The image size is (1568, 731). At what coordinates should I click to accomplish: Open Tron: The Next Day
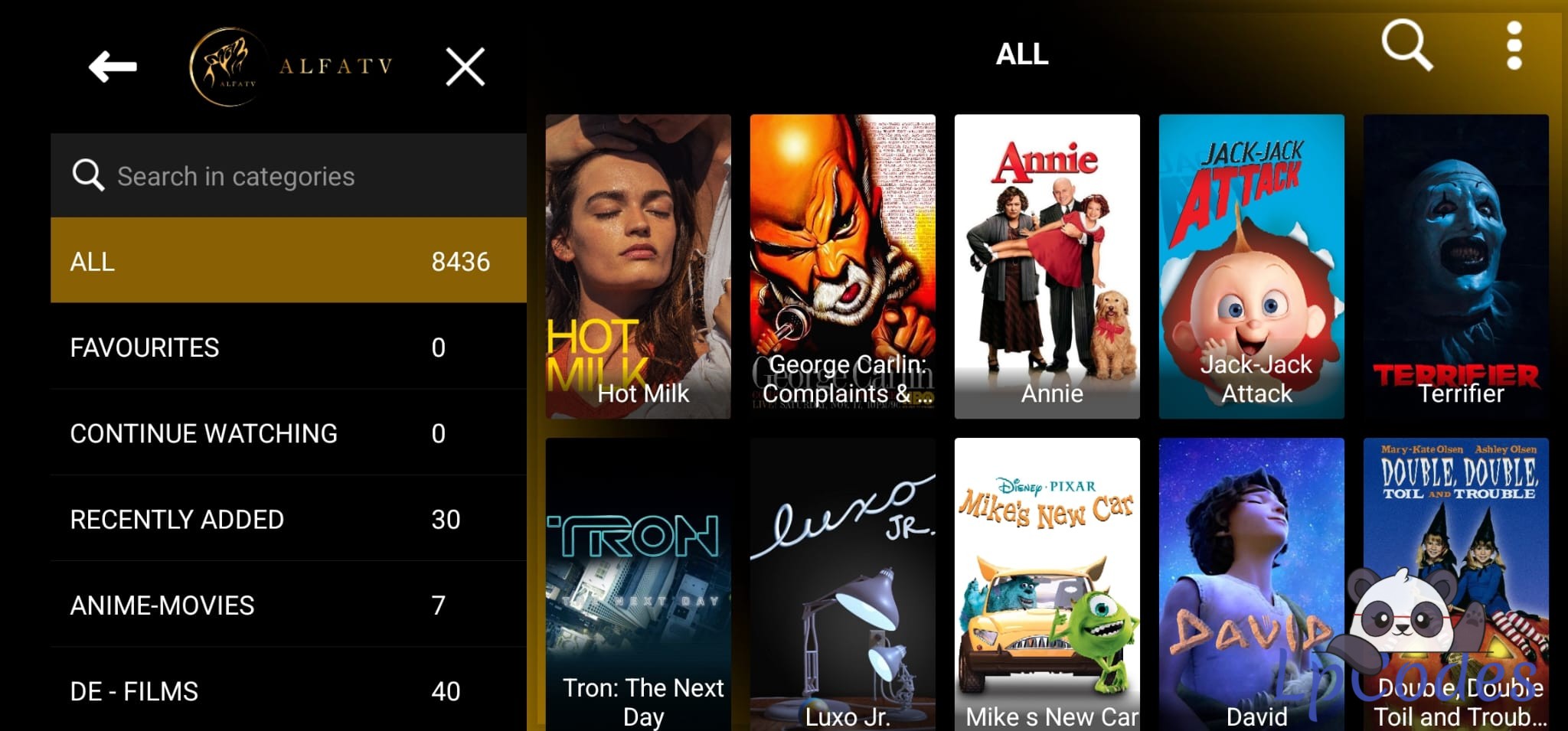(638, 584)
